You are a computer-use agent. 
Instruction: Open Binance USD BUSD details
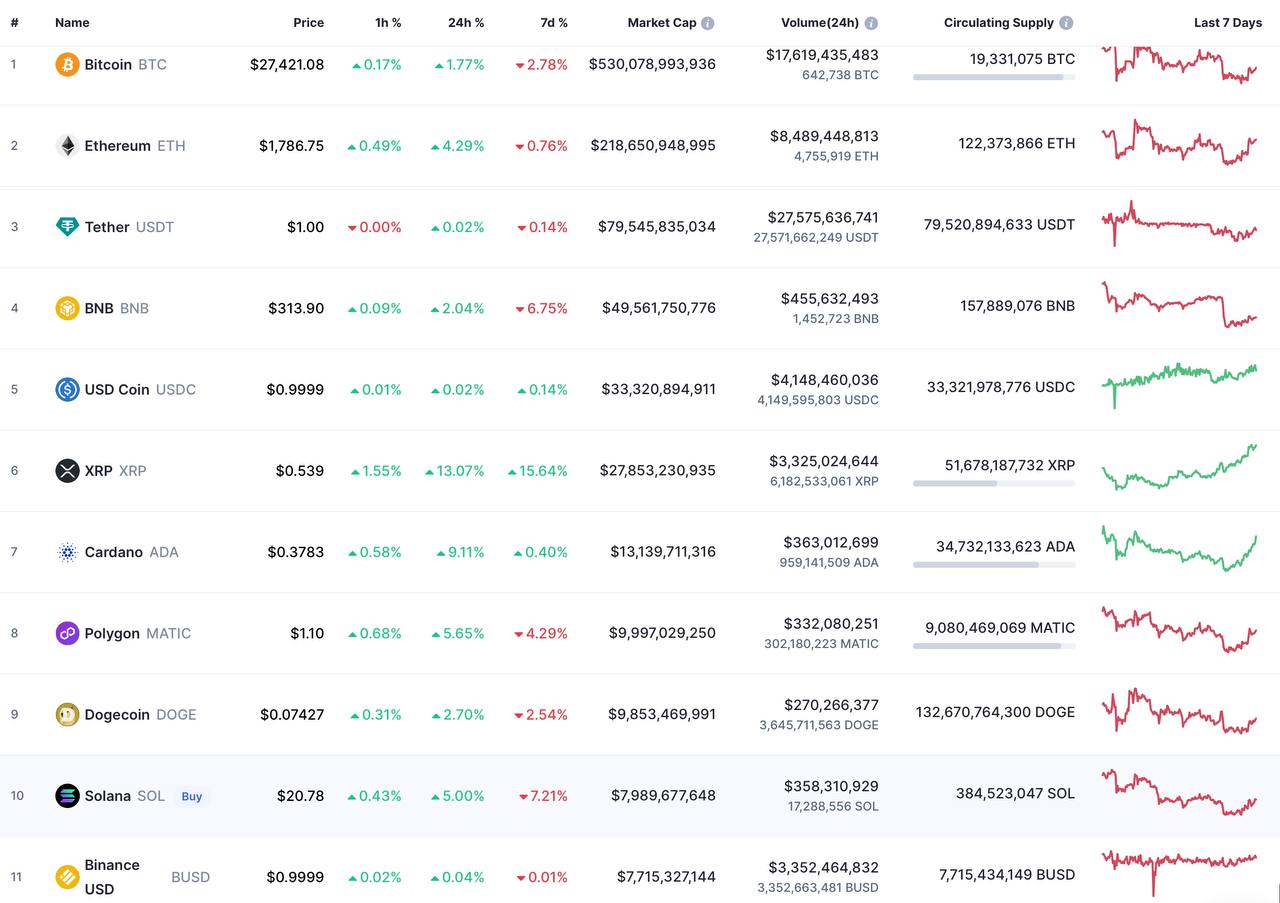(x=112, y=877)
